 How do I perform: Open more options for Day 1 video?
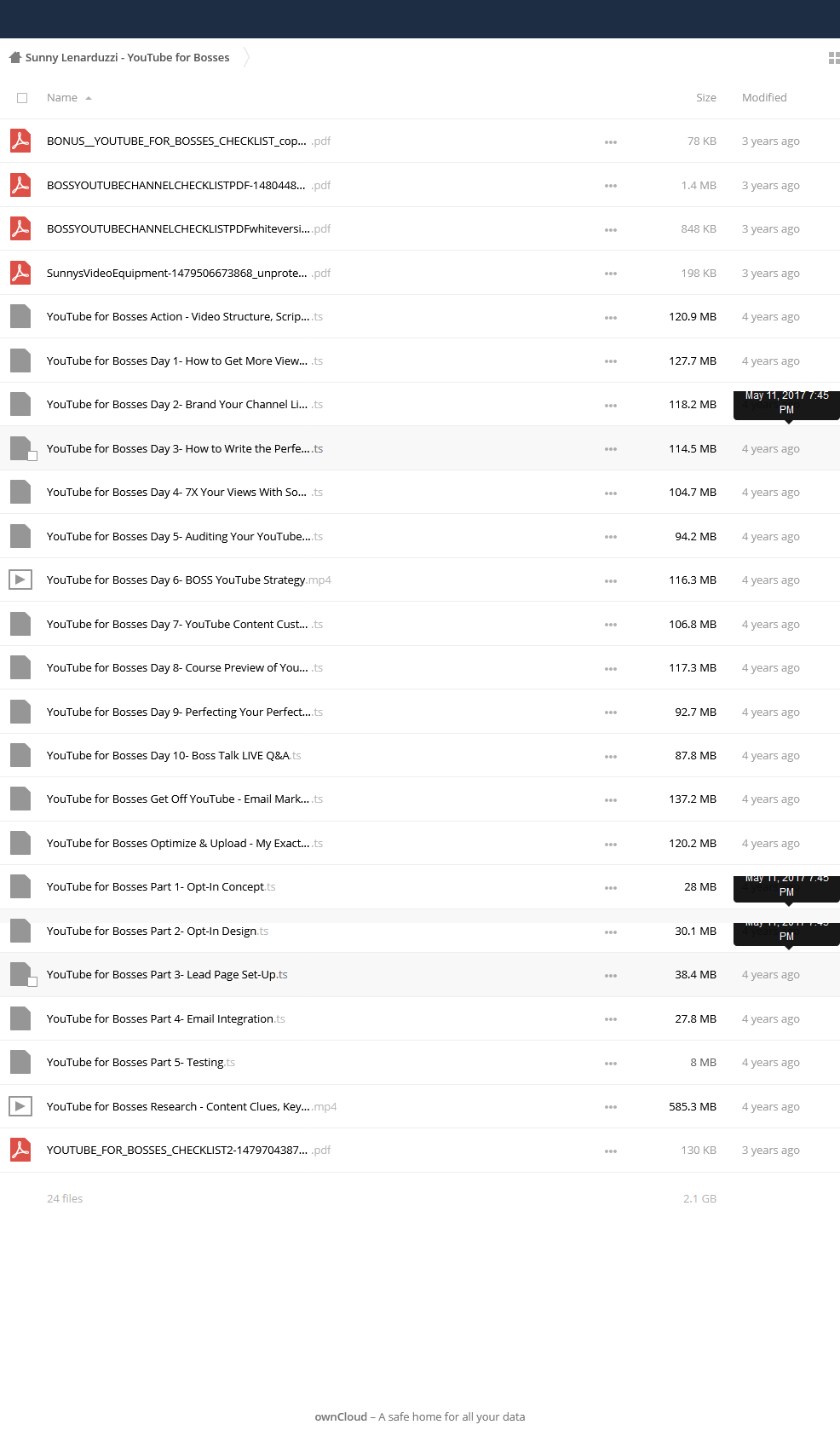click(x=611, y=361)
